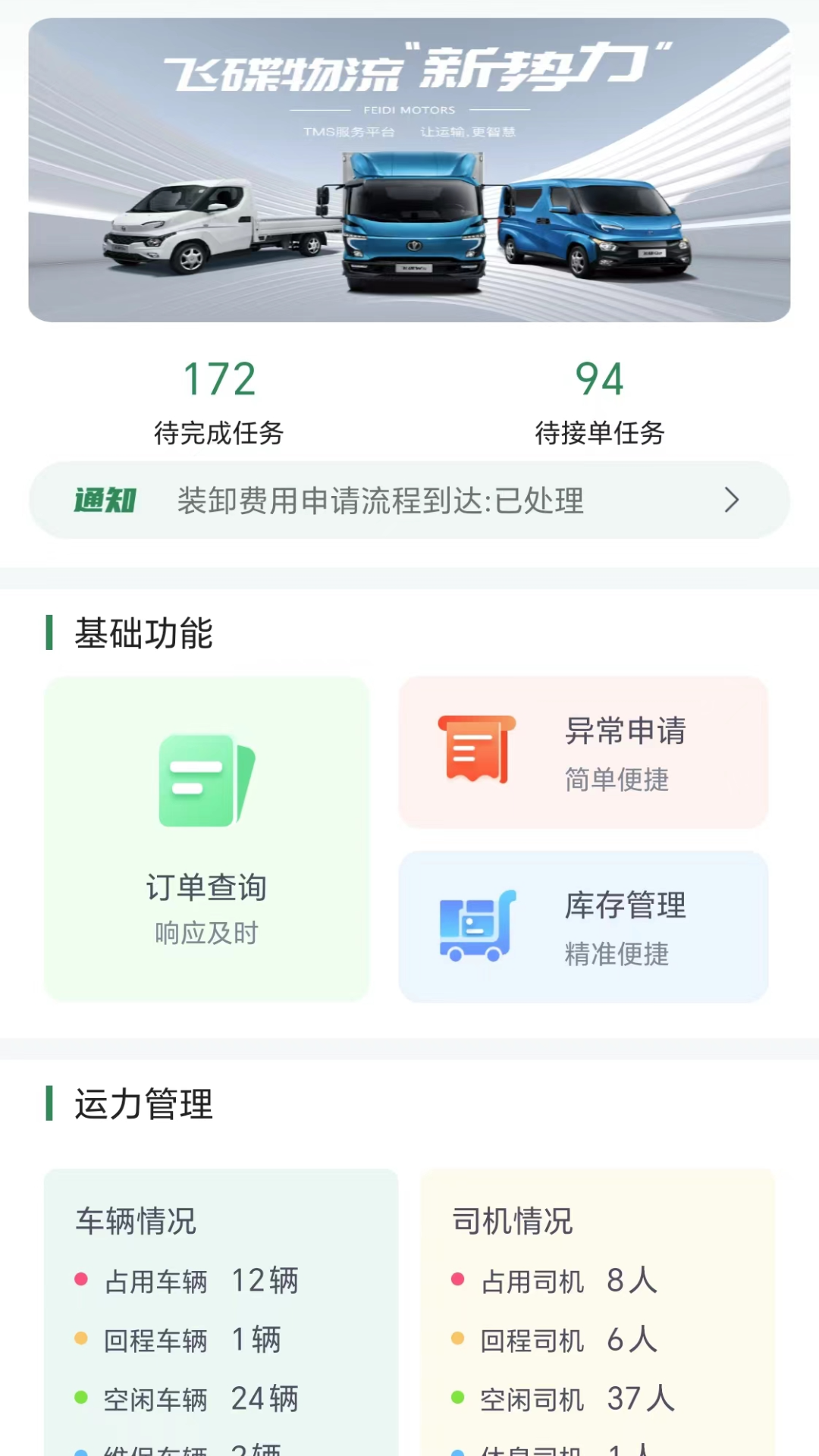The image size is (819, 1456).
Task: Tap the truck banner image at top
Action: (409, 168)
